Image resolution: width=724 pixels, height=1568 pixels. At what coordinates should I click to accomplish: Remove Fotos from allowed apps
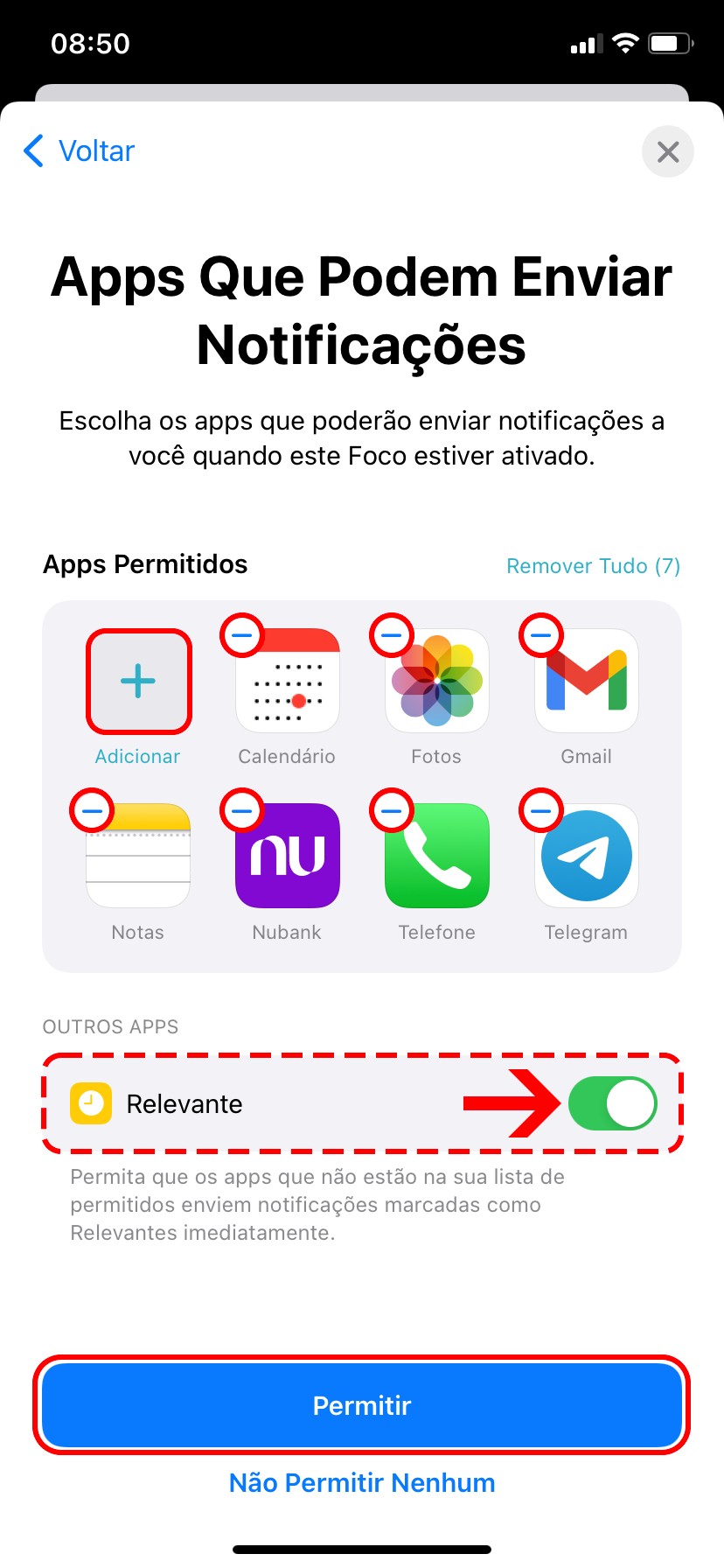[x=392, y=634]
